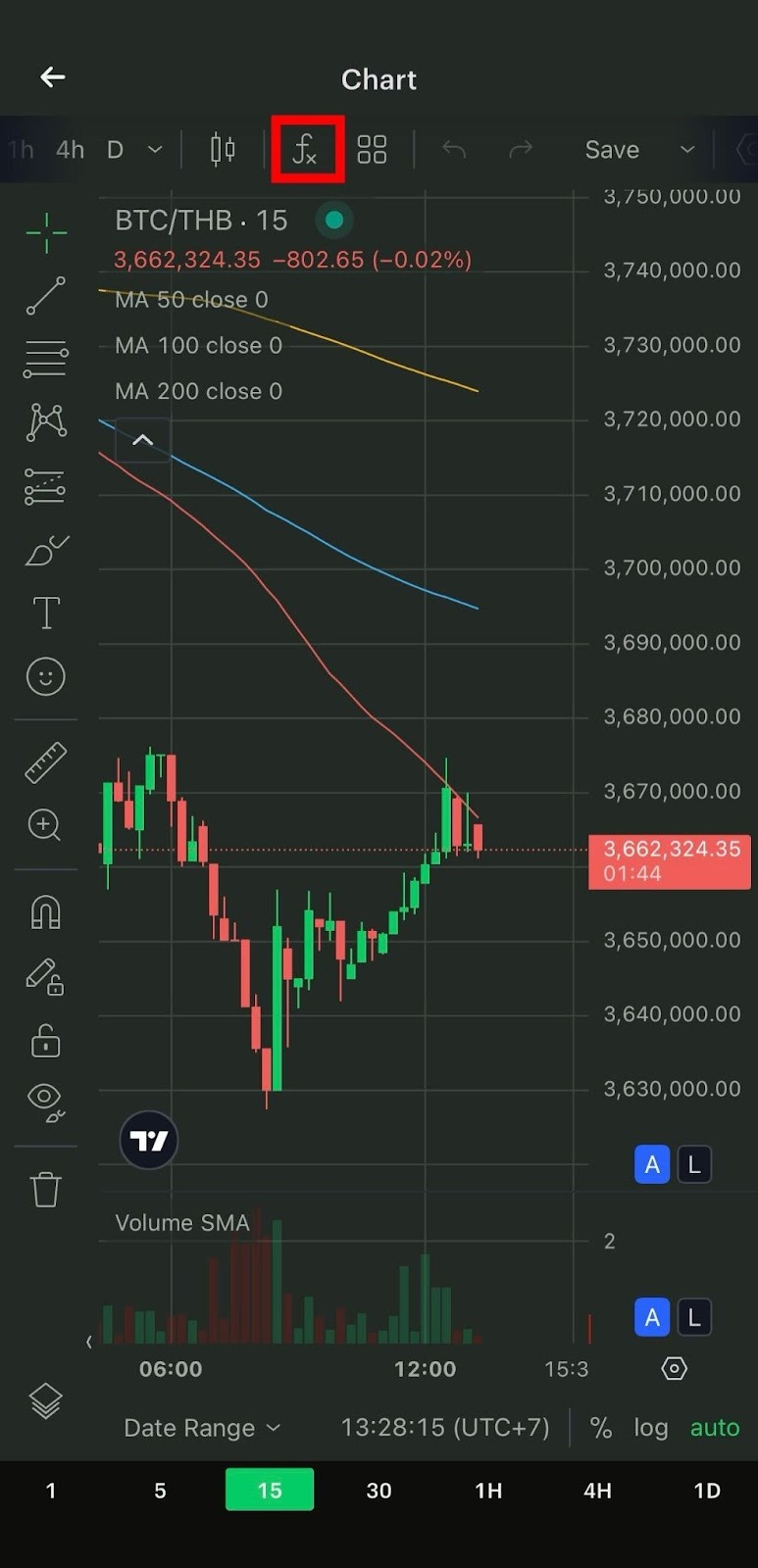
Task: Select the trend line drawing tool
Action: click(46, 296)
